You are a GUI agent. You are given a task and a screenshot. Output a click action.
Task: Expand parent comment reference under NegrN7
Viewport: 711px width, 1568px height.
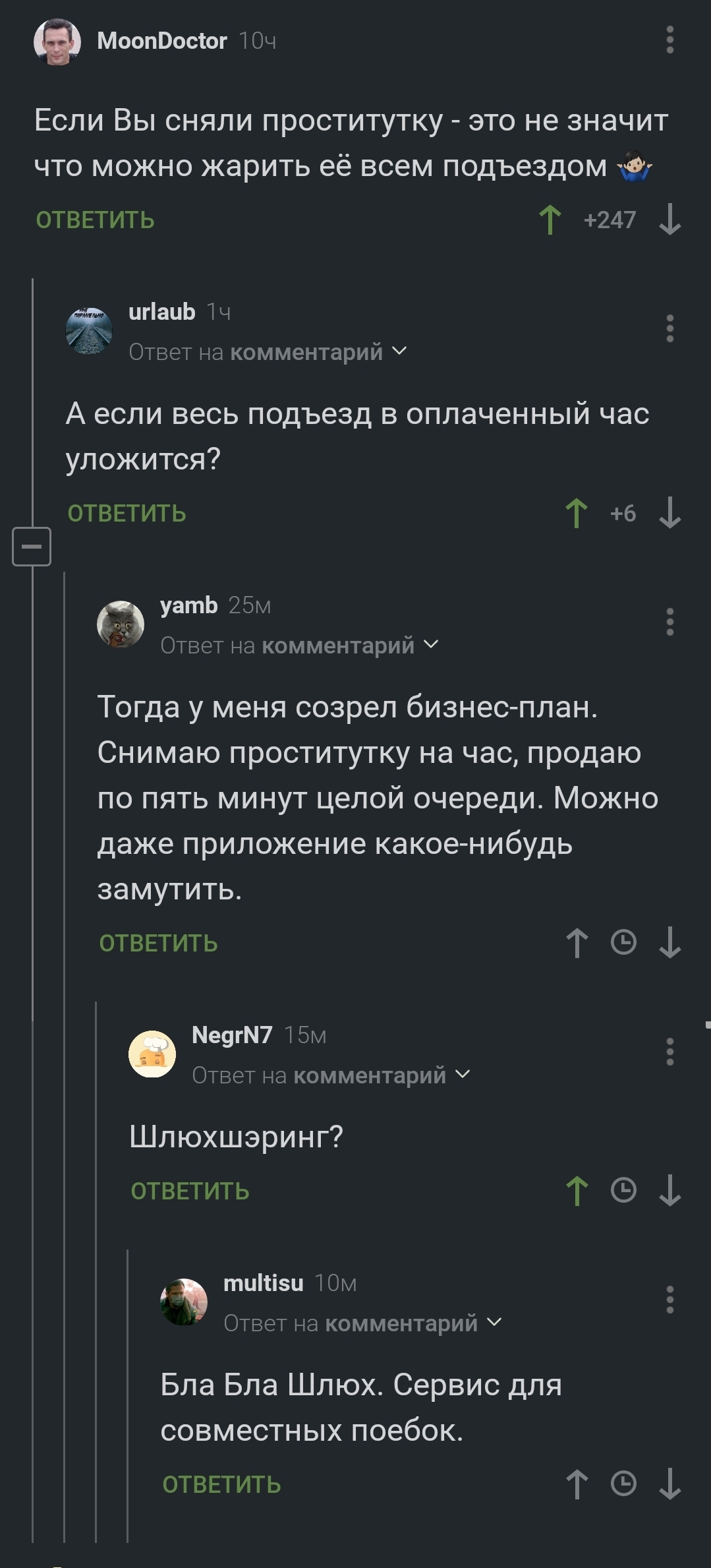click(463, 1074)
